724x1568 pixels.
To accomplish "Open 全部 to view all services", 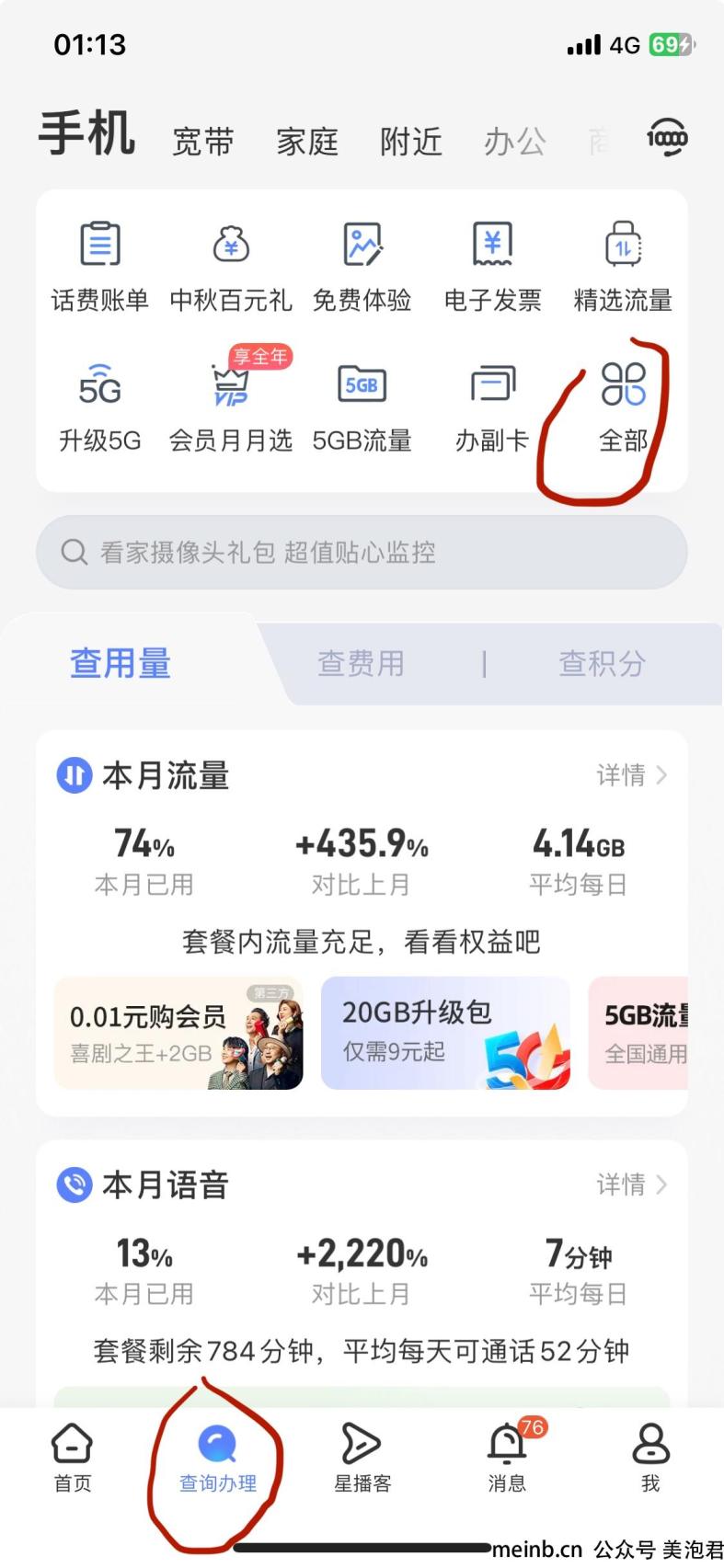I will pyautogui.click(x=623, y=406).
